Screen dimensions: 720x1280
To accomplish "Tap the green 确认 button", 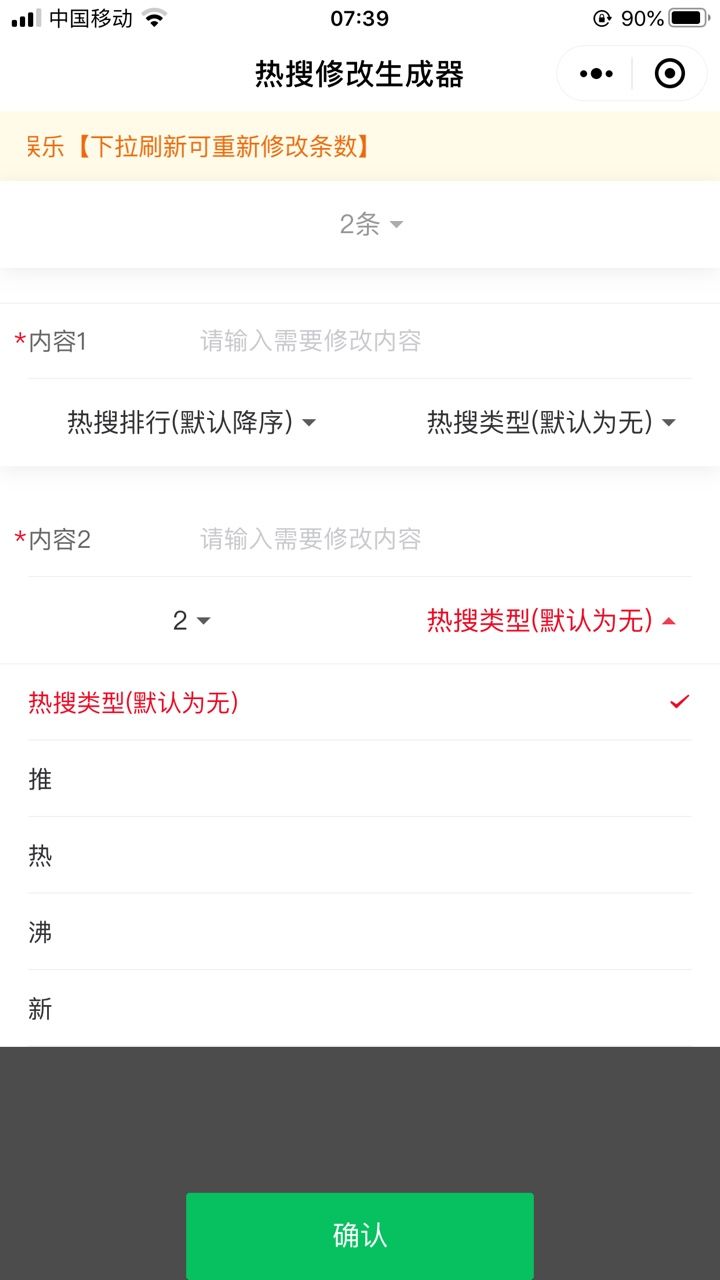I will (x=360, y=1235).
